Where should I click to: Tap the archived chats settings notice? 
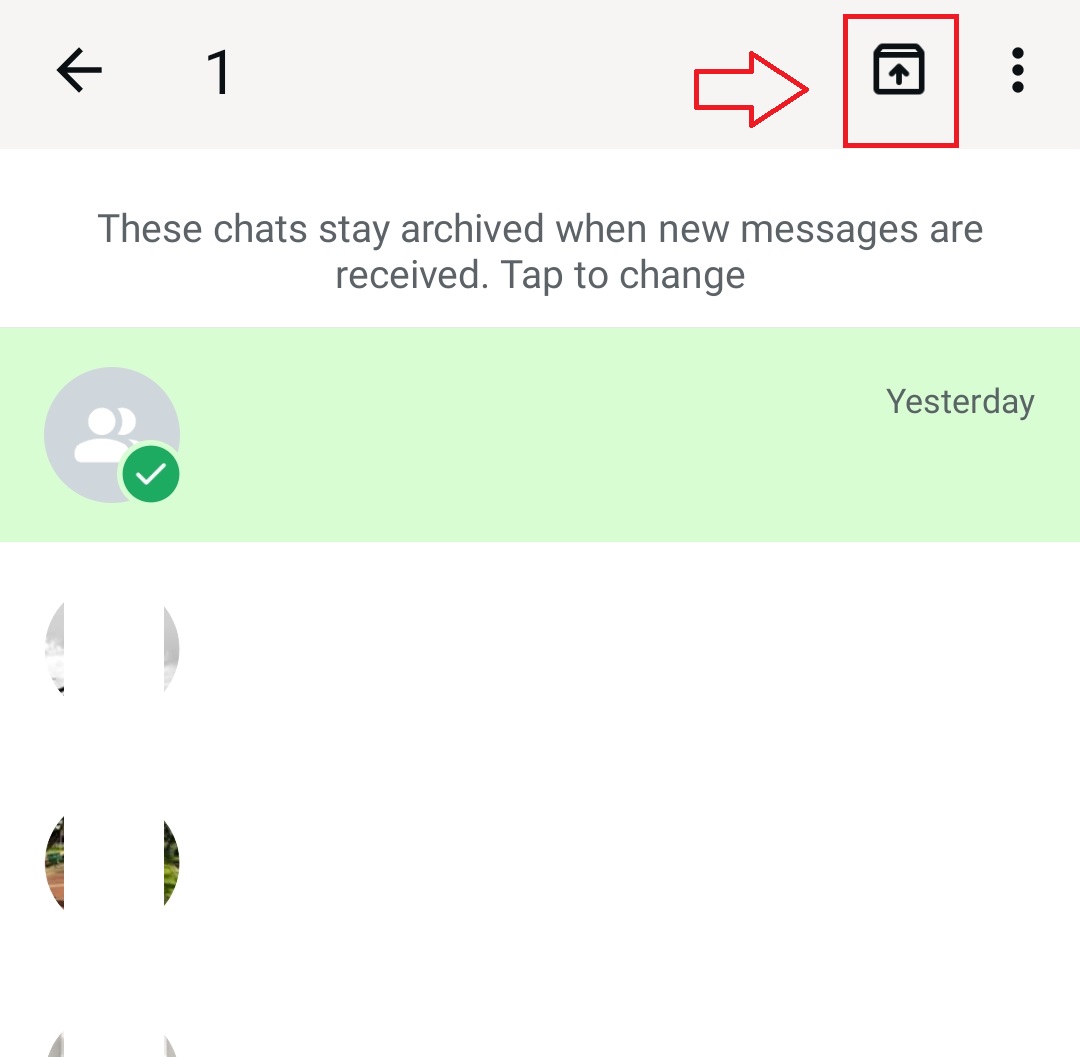[540, 251]
